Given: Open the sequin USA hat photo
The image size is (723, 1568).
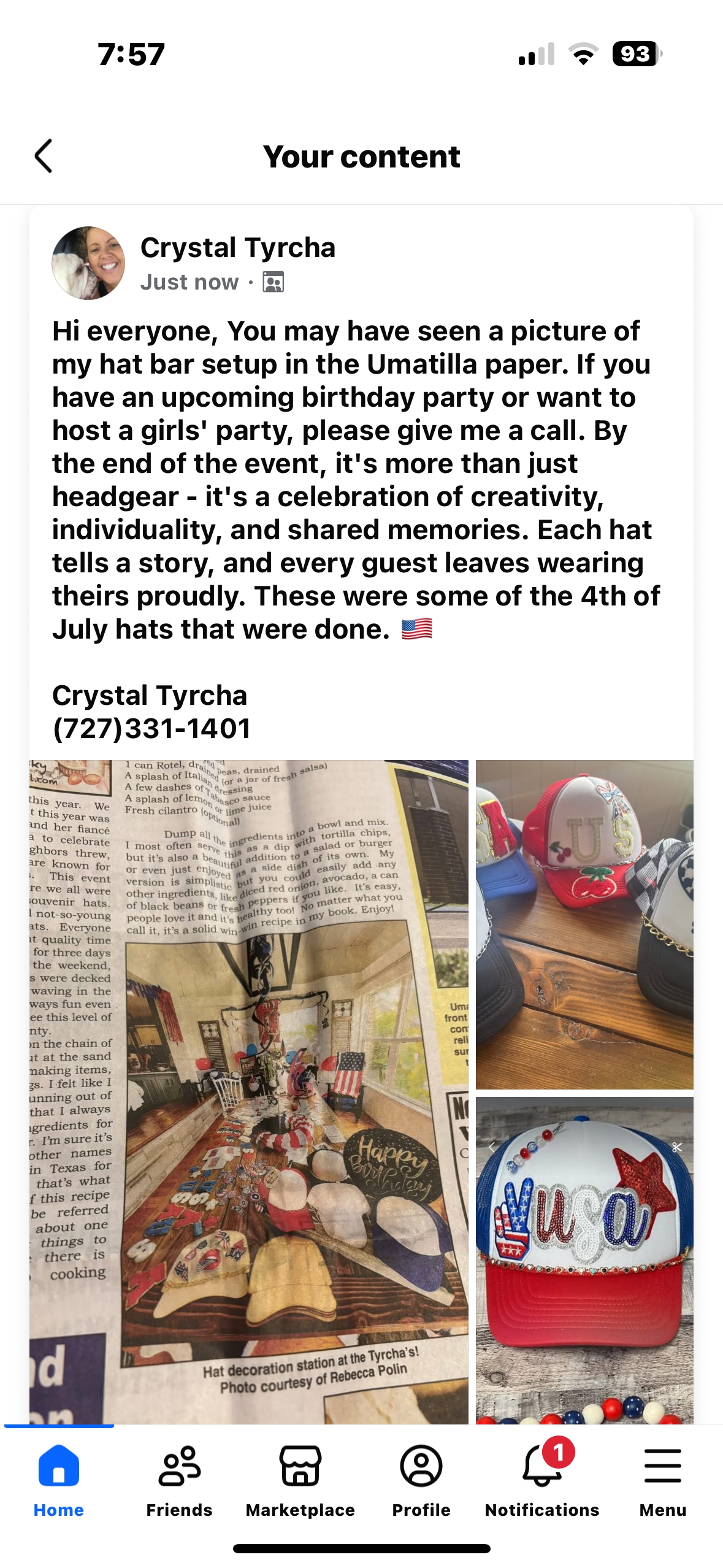Looking at the screenshot, I should (x=584, y=1260).
